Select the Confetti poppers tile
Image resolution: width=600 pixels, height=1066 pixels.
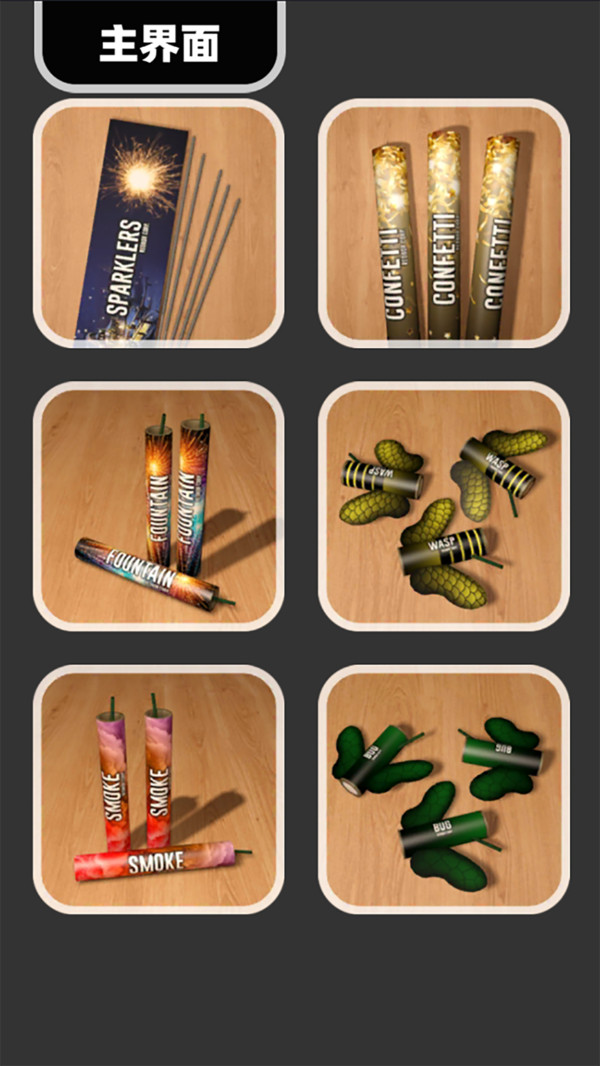click(x=444, y=223)
